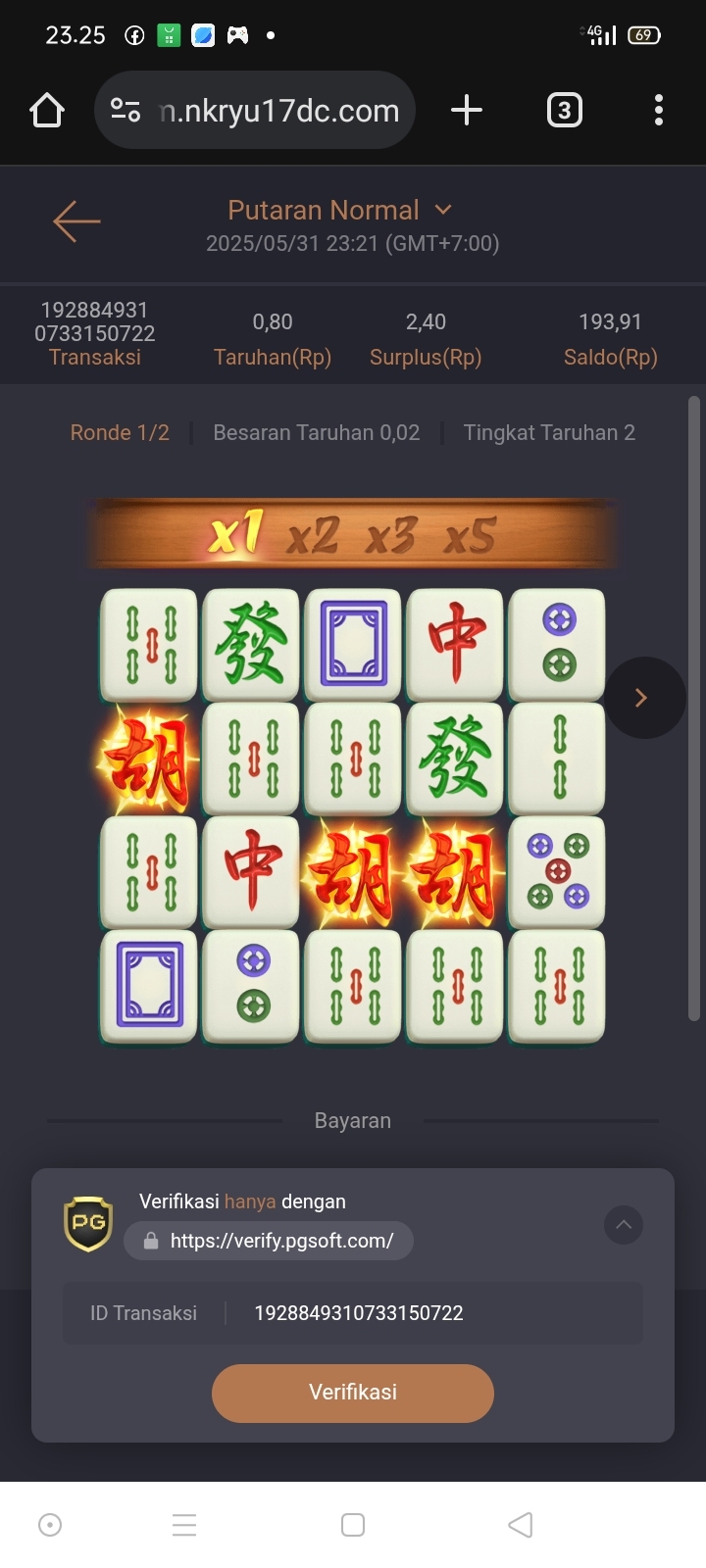
Task: Expand the Putaran Normal dropdown
Action: 442,210
